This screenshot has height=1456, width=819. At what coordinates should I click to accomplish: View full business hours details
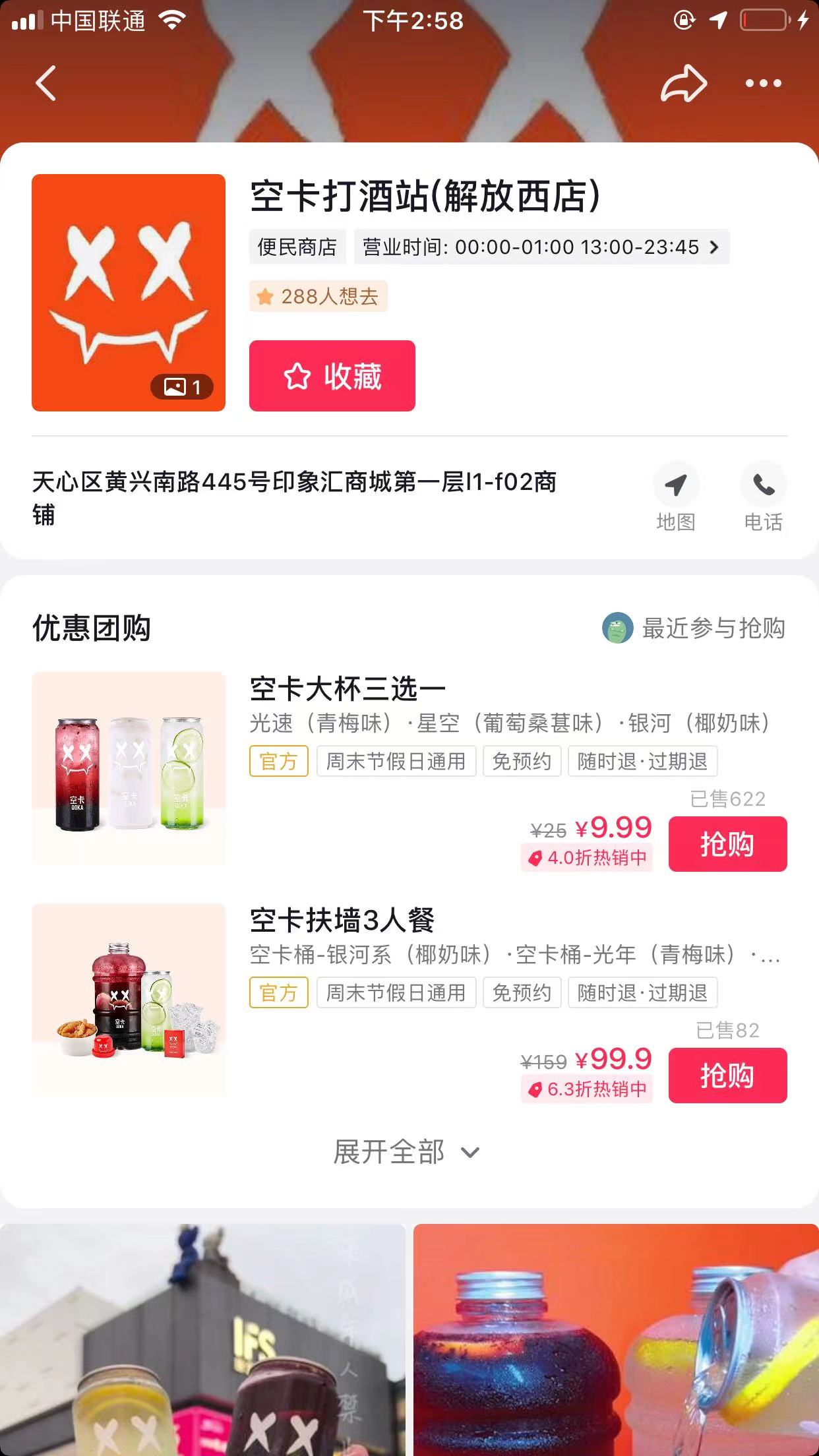tap(541, 247)
